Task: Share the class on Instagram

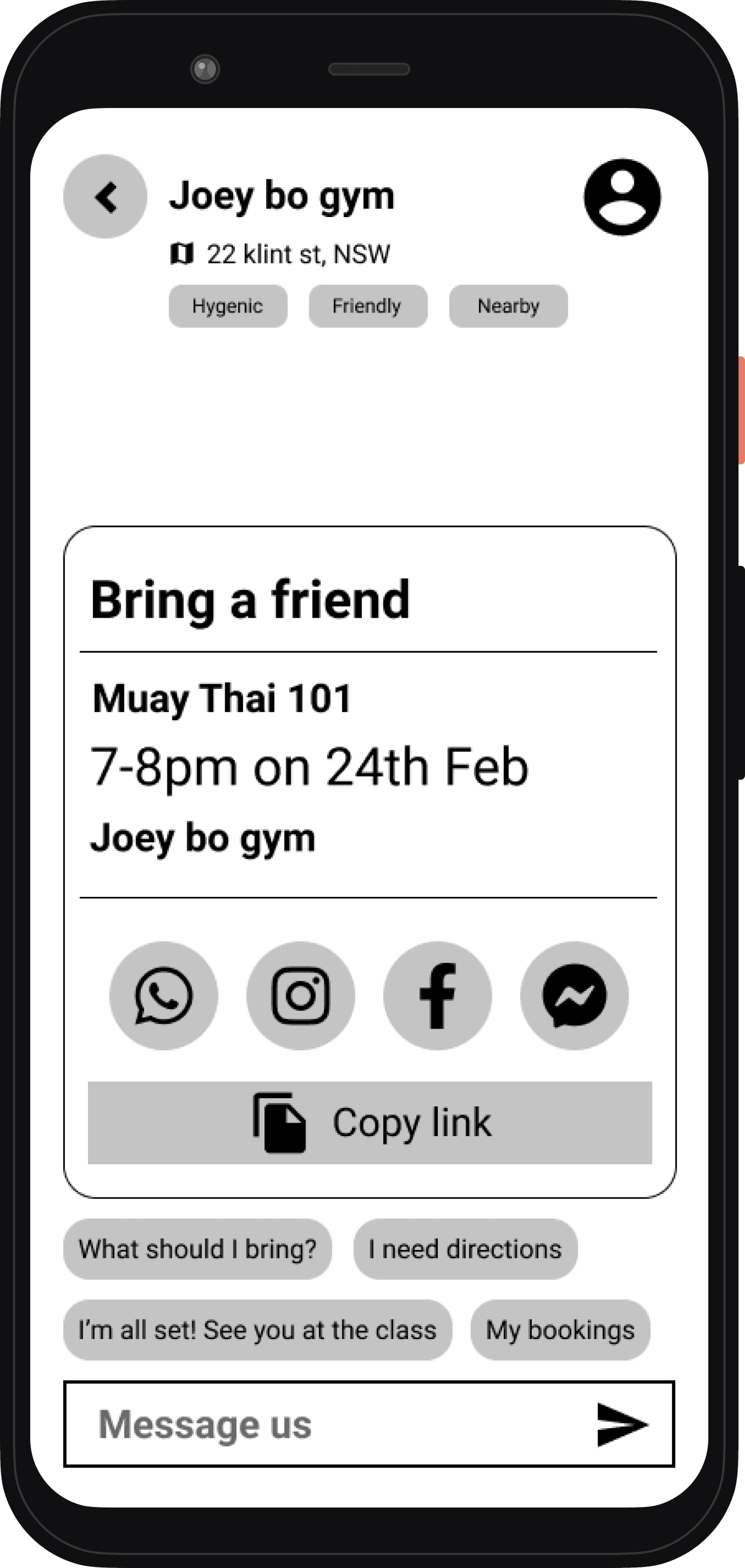Action: click(x=301, y=995)
